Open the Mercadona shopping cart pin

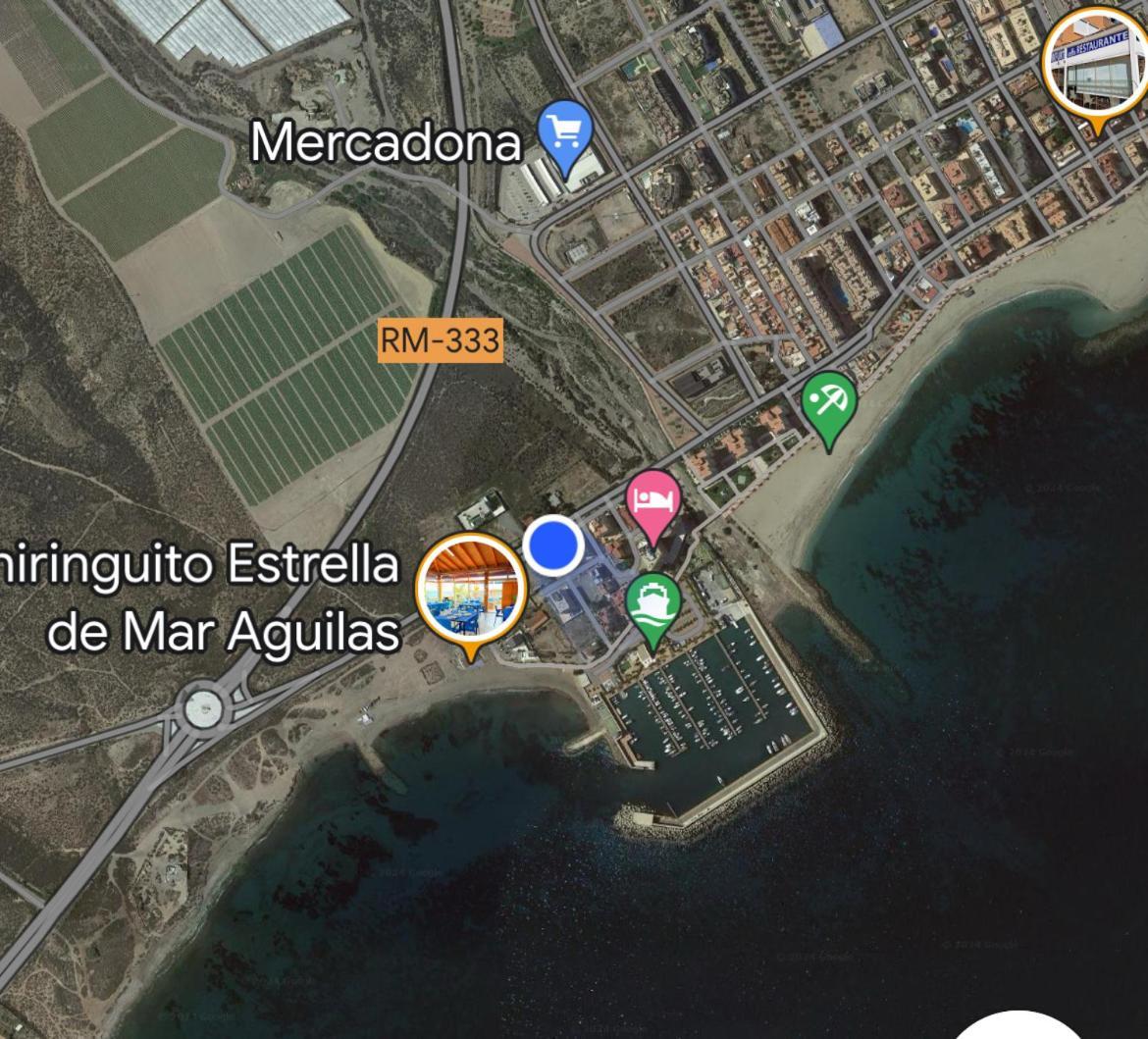coord(566,132)
